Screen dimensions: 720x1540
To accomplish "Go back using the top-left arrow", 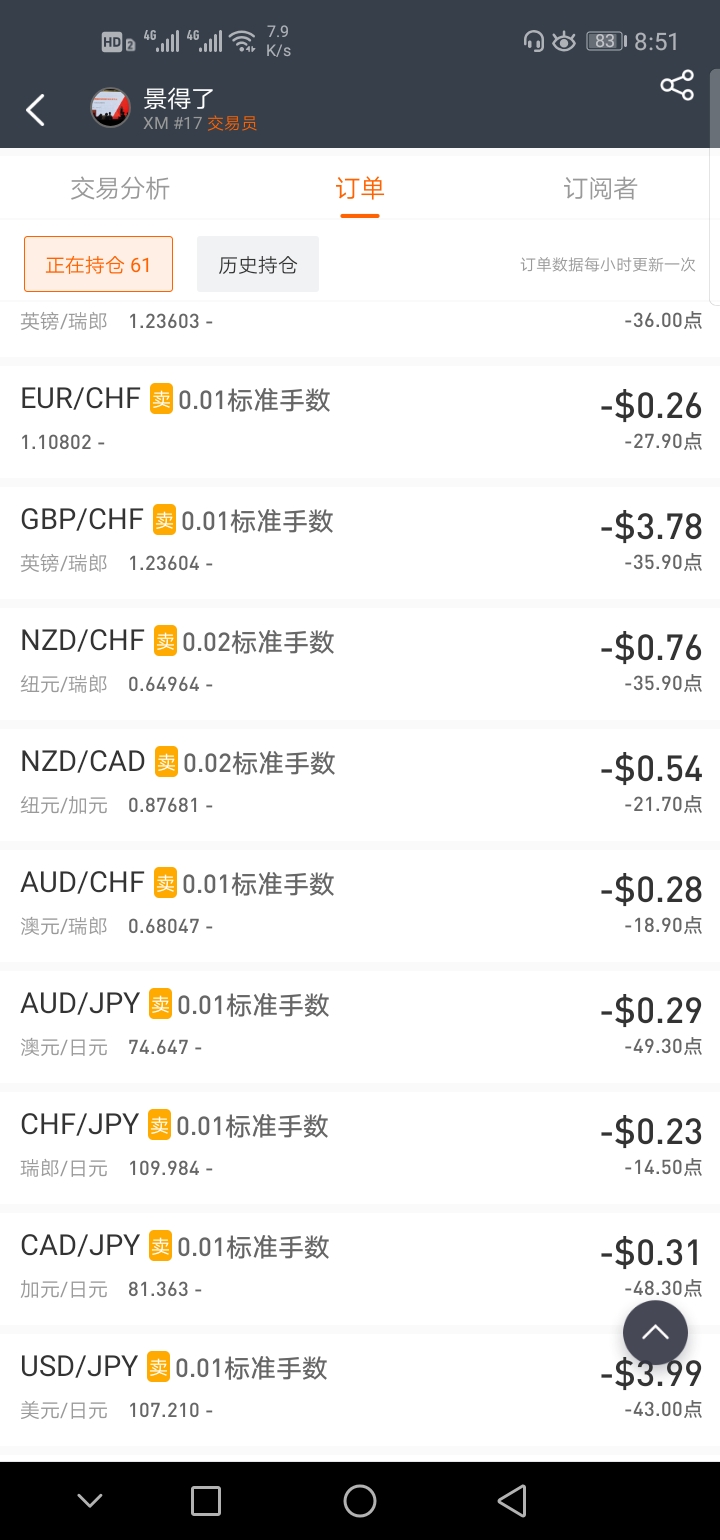I will (x=36, y=110).
